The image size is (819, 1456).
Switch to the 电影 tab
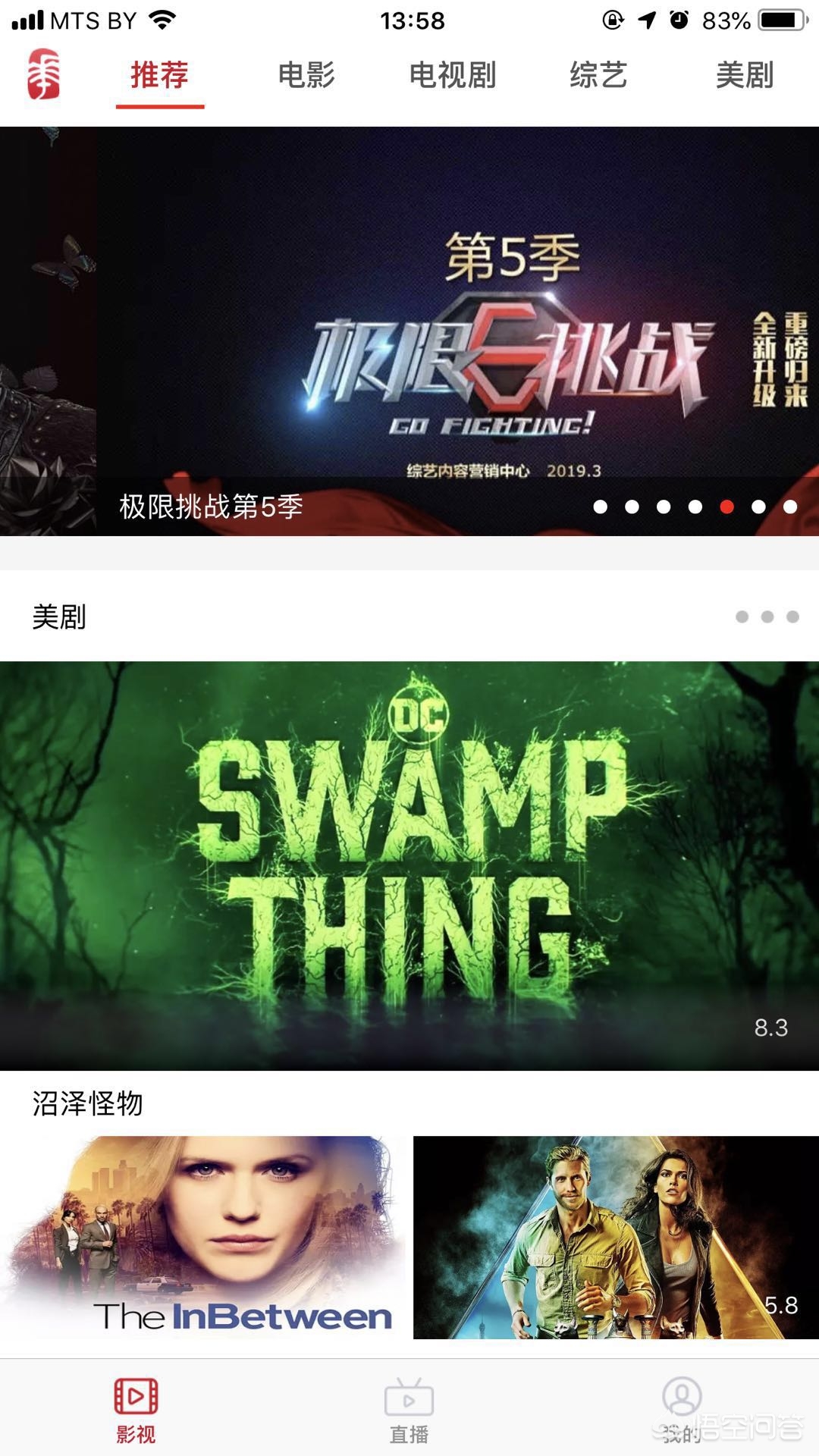point(306,75)
